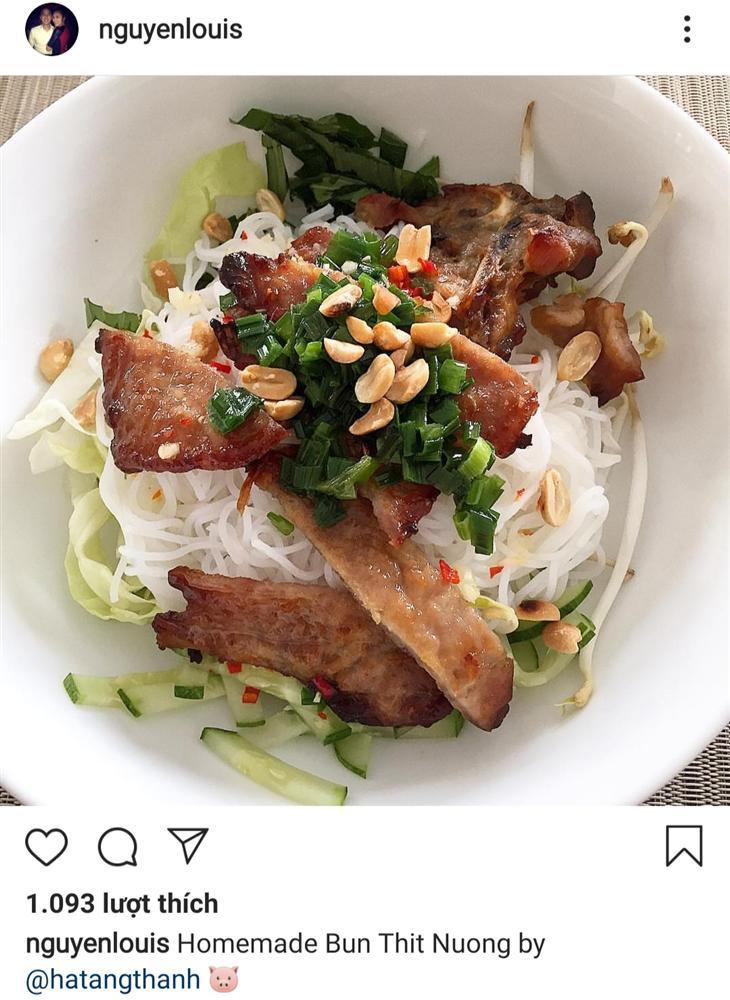Open nguyenlouis username in the caption
The width and height of the screenshot is (730, 1000).
click(97, 943)
